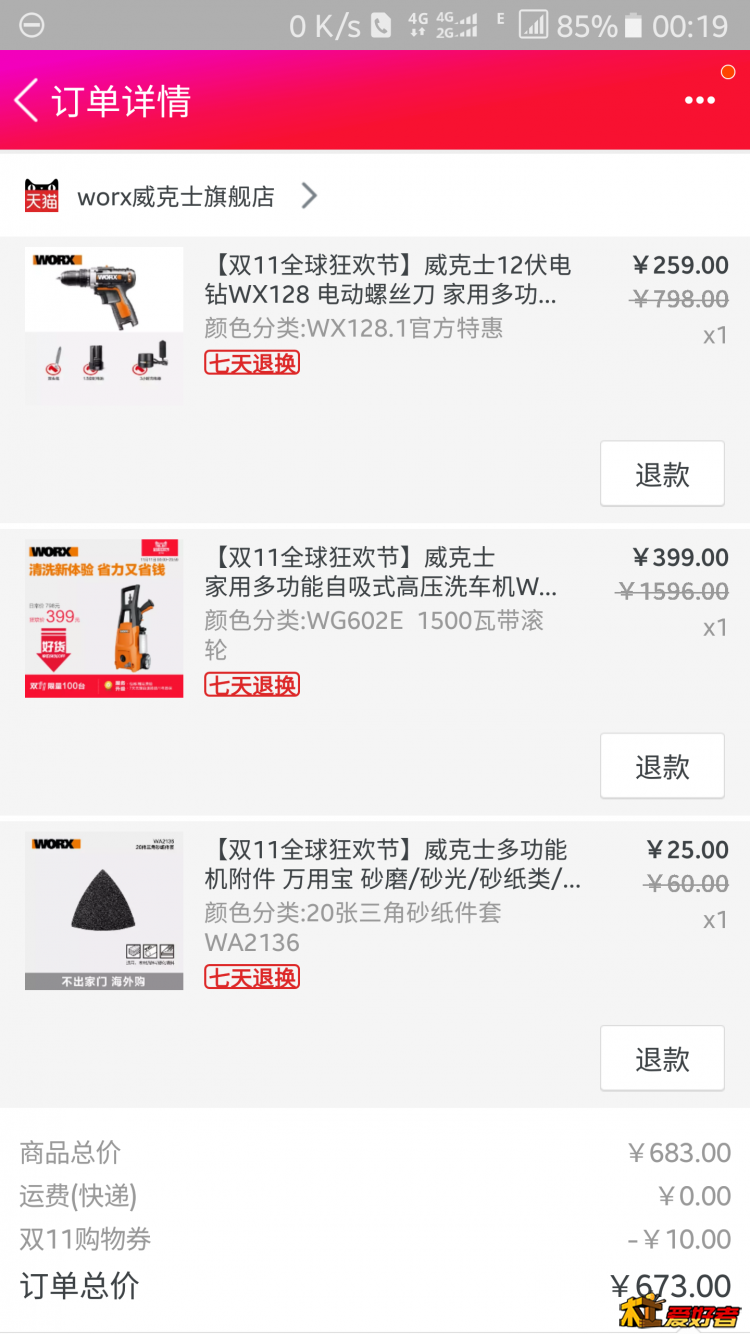Tap the 4G signal indicator
This screenshot has height=1334, width=750.
click(x=457, y=25)
